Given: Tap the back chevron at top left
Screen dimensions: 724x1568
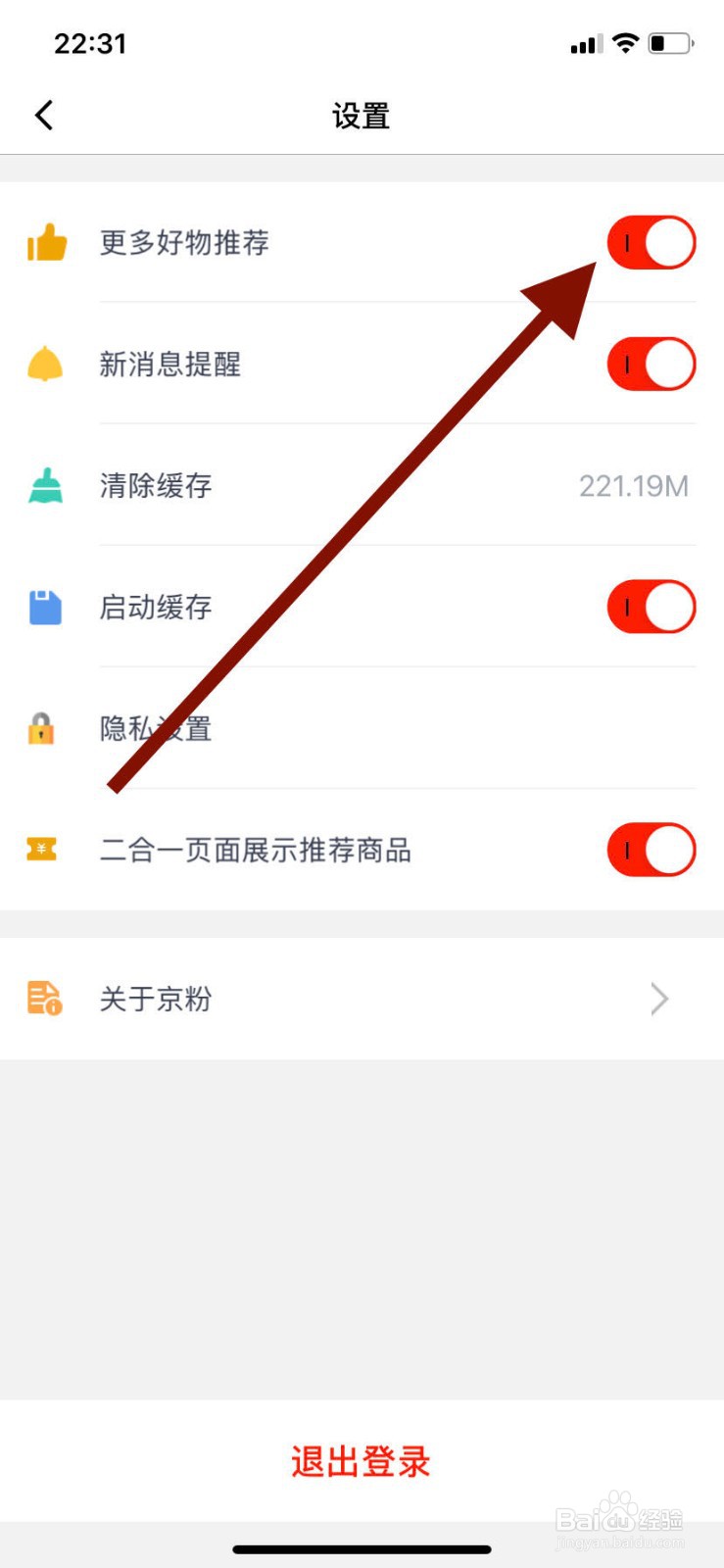Looking at the screenshot, I should point(43,115).
